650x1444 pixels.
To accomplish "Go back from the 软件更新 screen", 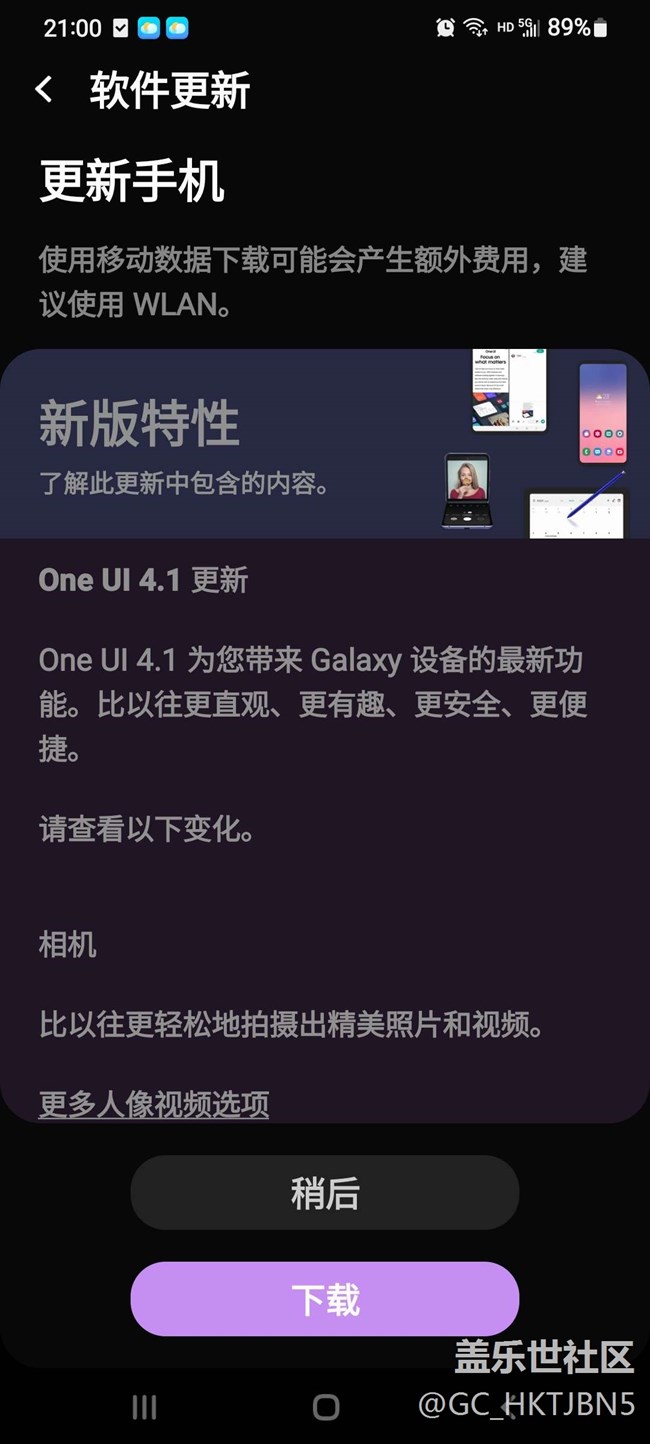I will pos(44,90).
